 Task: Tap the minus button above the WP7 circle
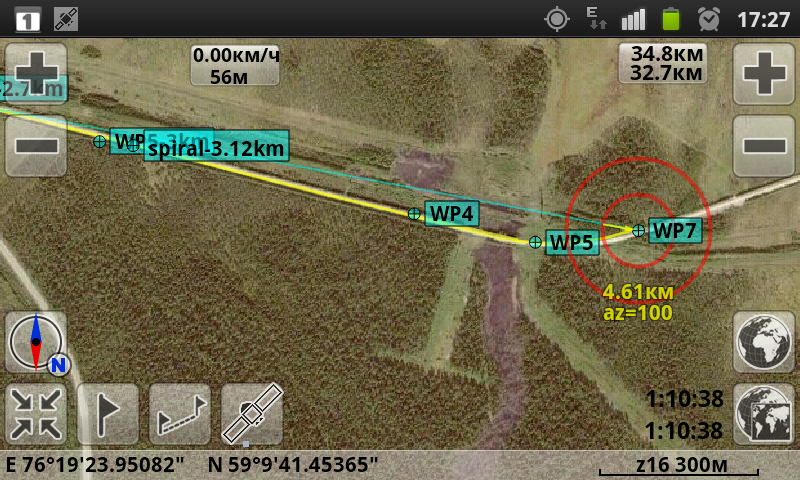pos(764,145)
